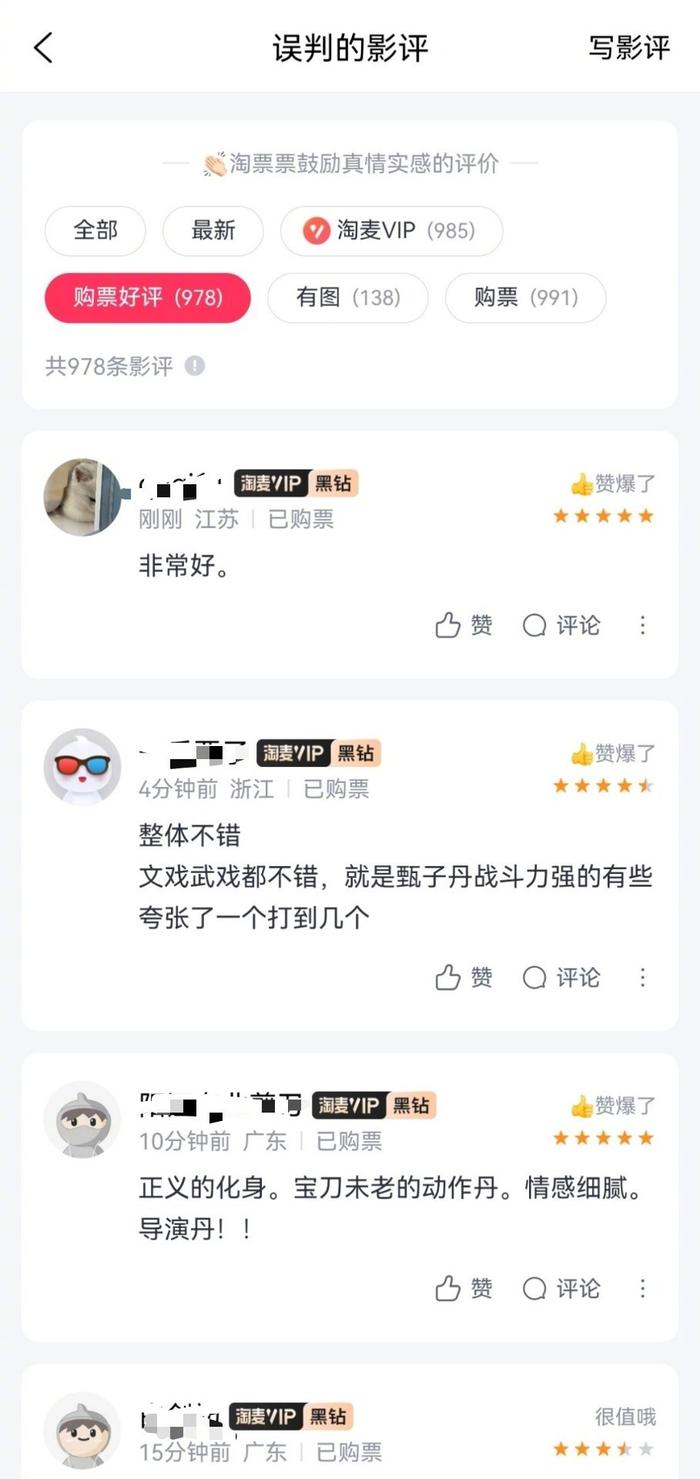The image size is (700, 1479).
Task: Like the 正义的化身 review
Action: [x=464, y=1290]
